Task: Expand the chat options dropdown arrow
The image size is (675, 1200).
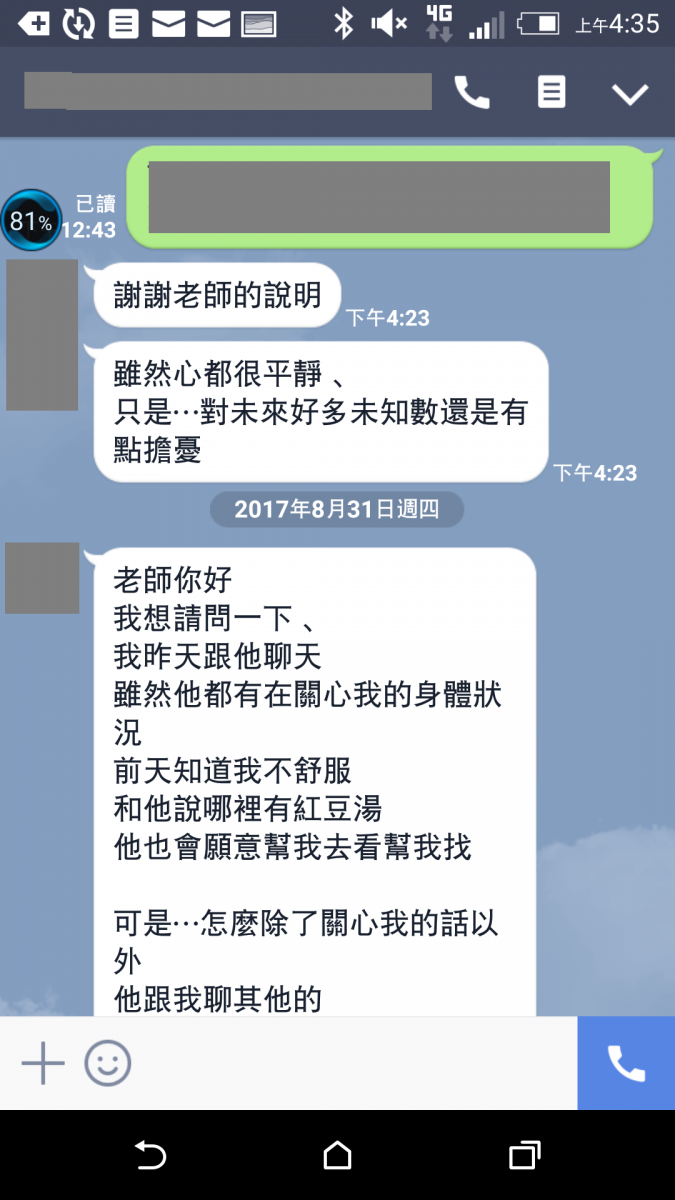Action: [630, 94]
